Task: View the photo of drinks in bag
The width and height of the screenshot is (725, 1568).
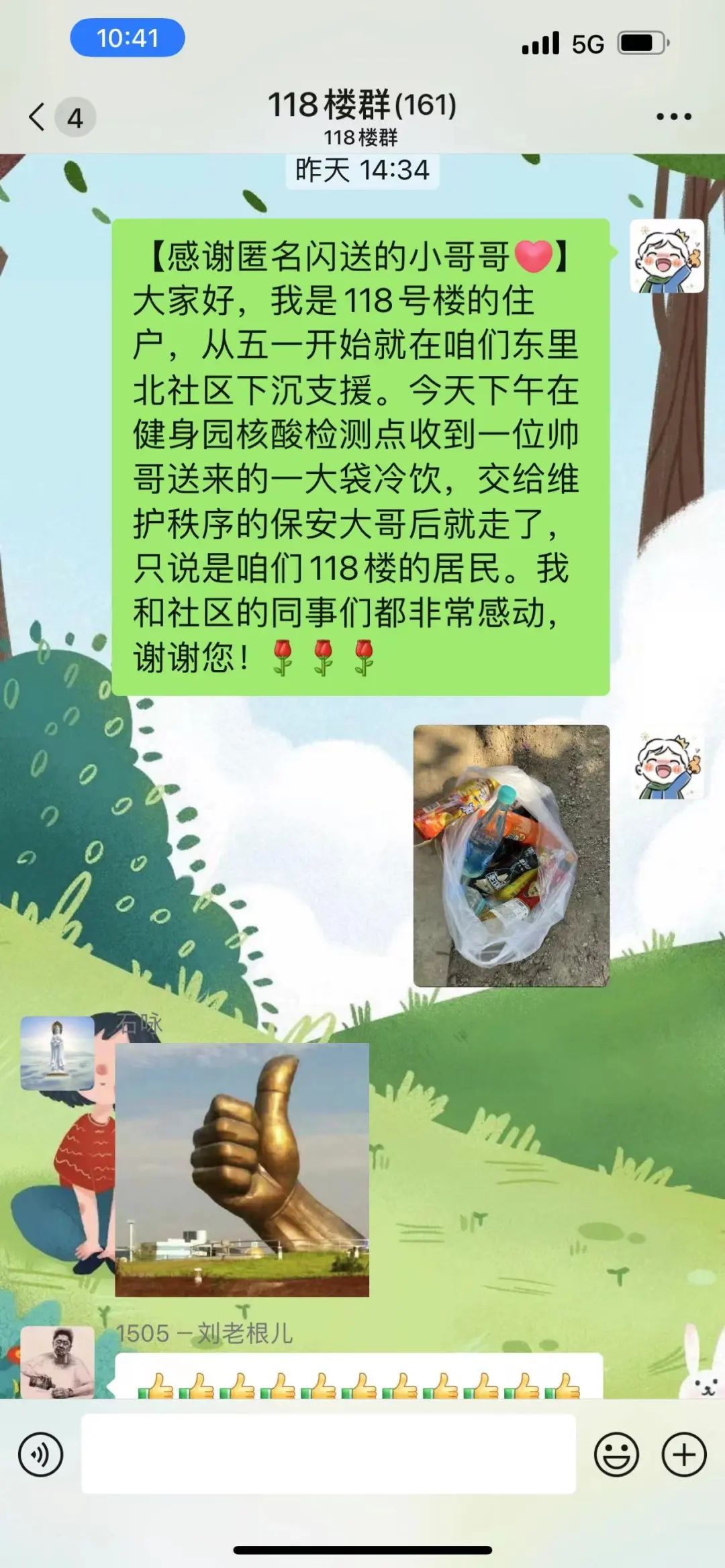Action: [511, 856]
